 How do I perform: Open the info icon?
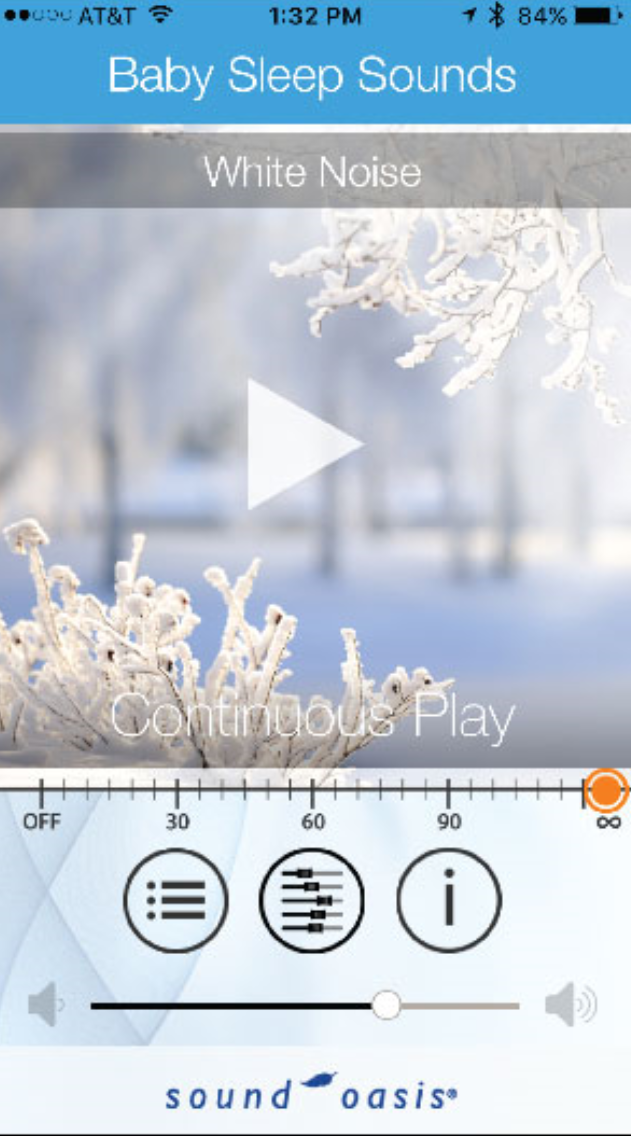click(448, 901)
